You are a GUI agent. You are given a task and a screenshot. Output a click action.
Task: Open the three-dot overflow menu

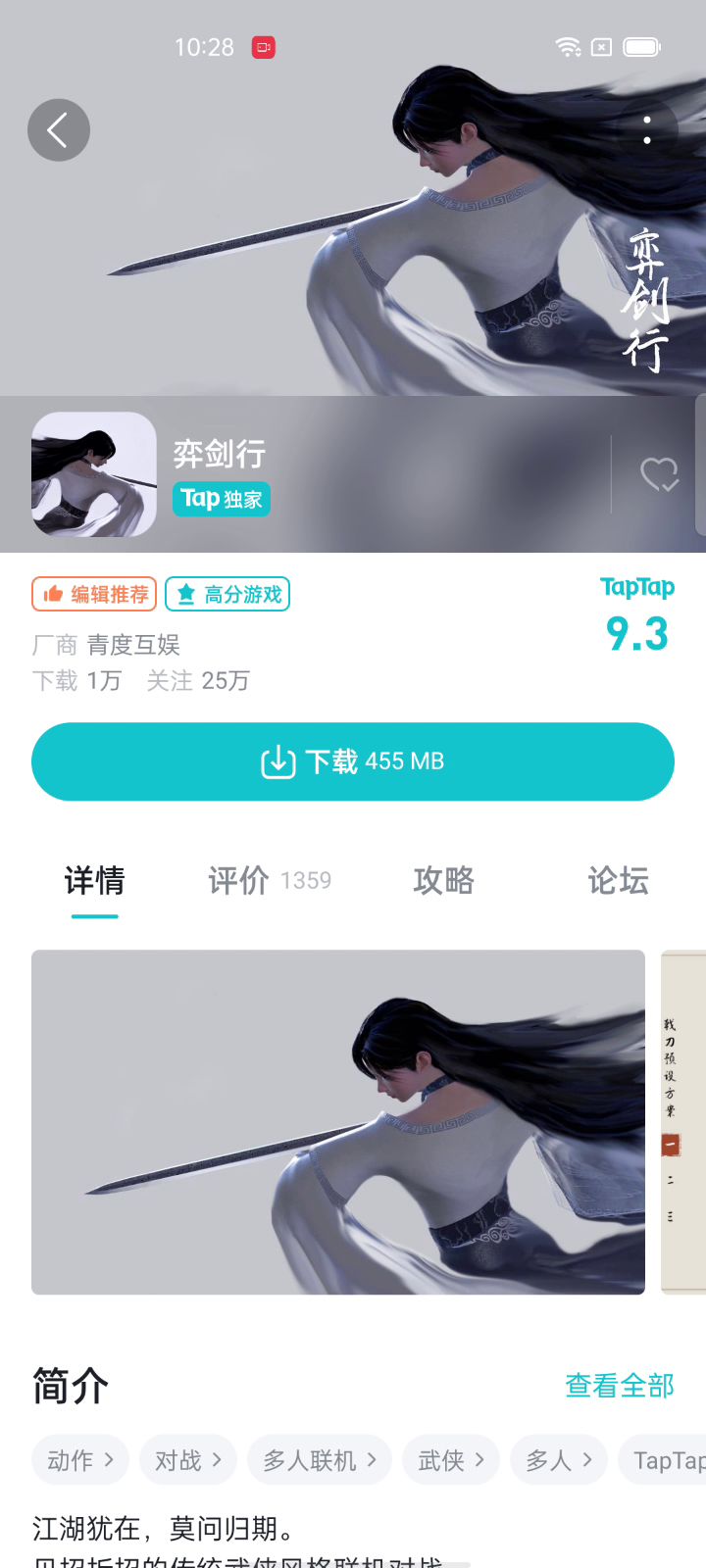tap(647, 130)
